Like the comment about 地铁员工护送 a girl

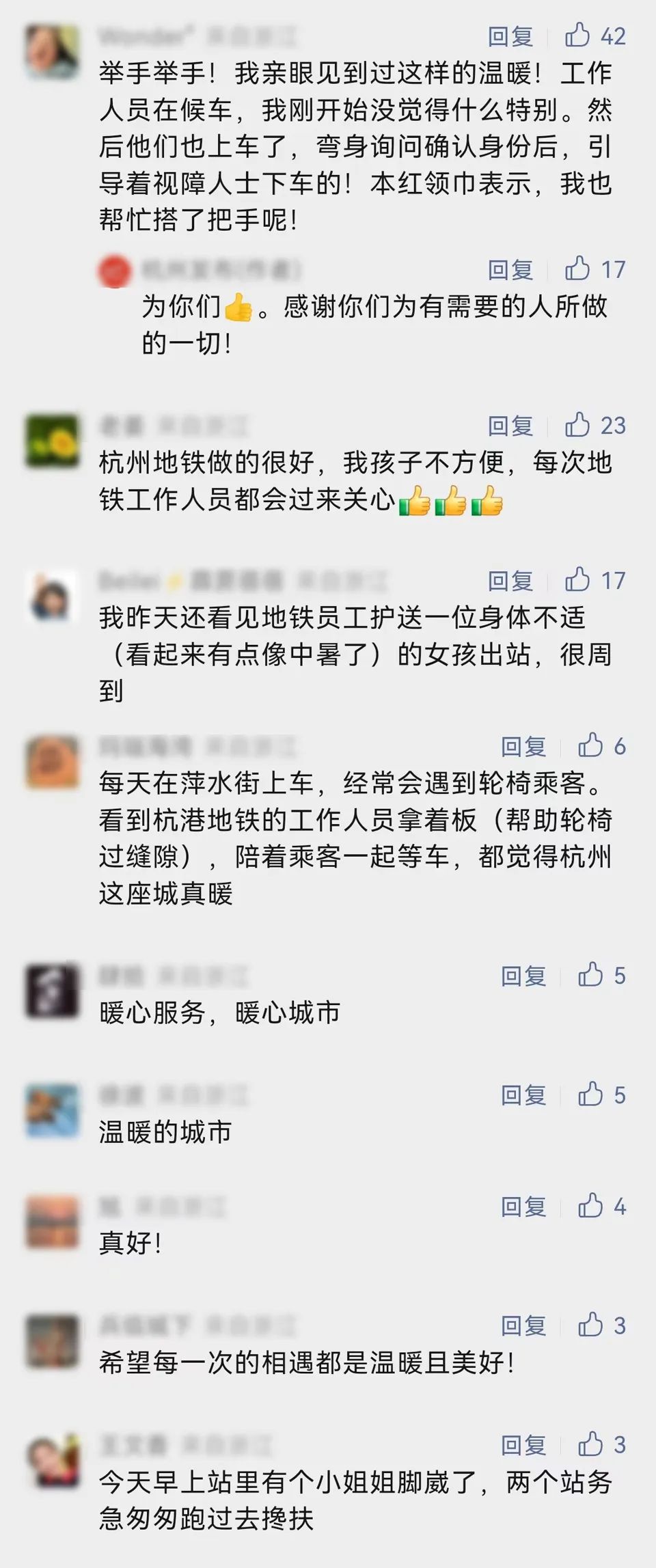577,579
